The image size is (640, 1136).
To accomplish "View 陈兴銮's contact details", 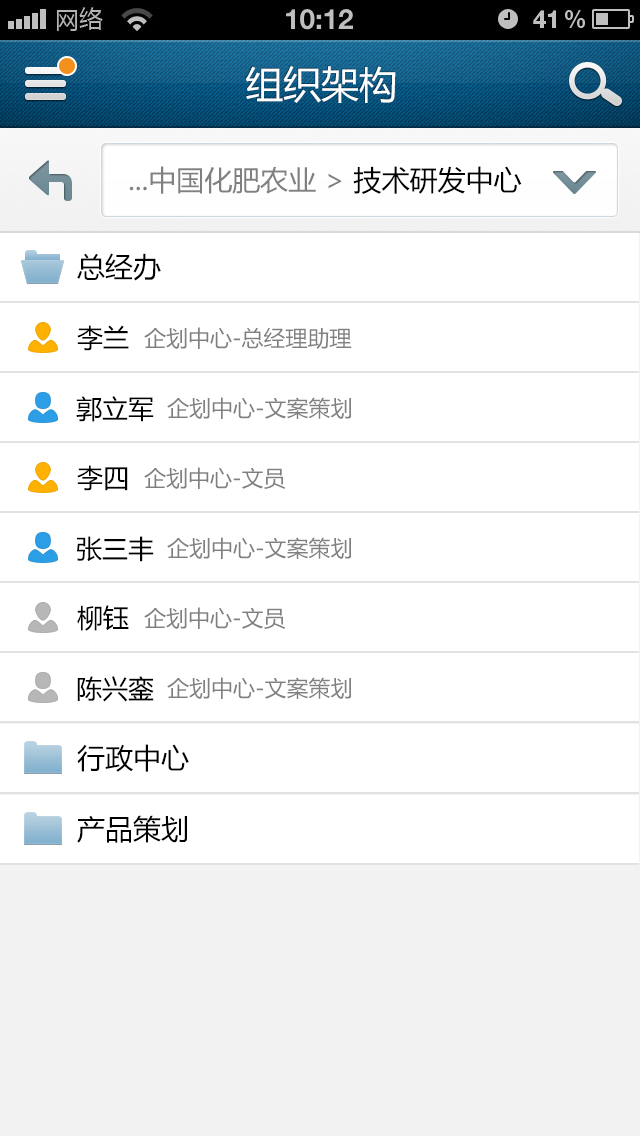I will pyautogui.click(x=320, y=688).
